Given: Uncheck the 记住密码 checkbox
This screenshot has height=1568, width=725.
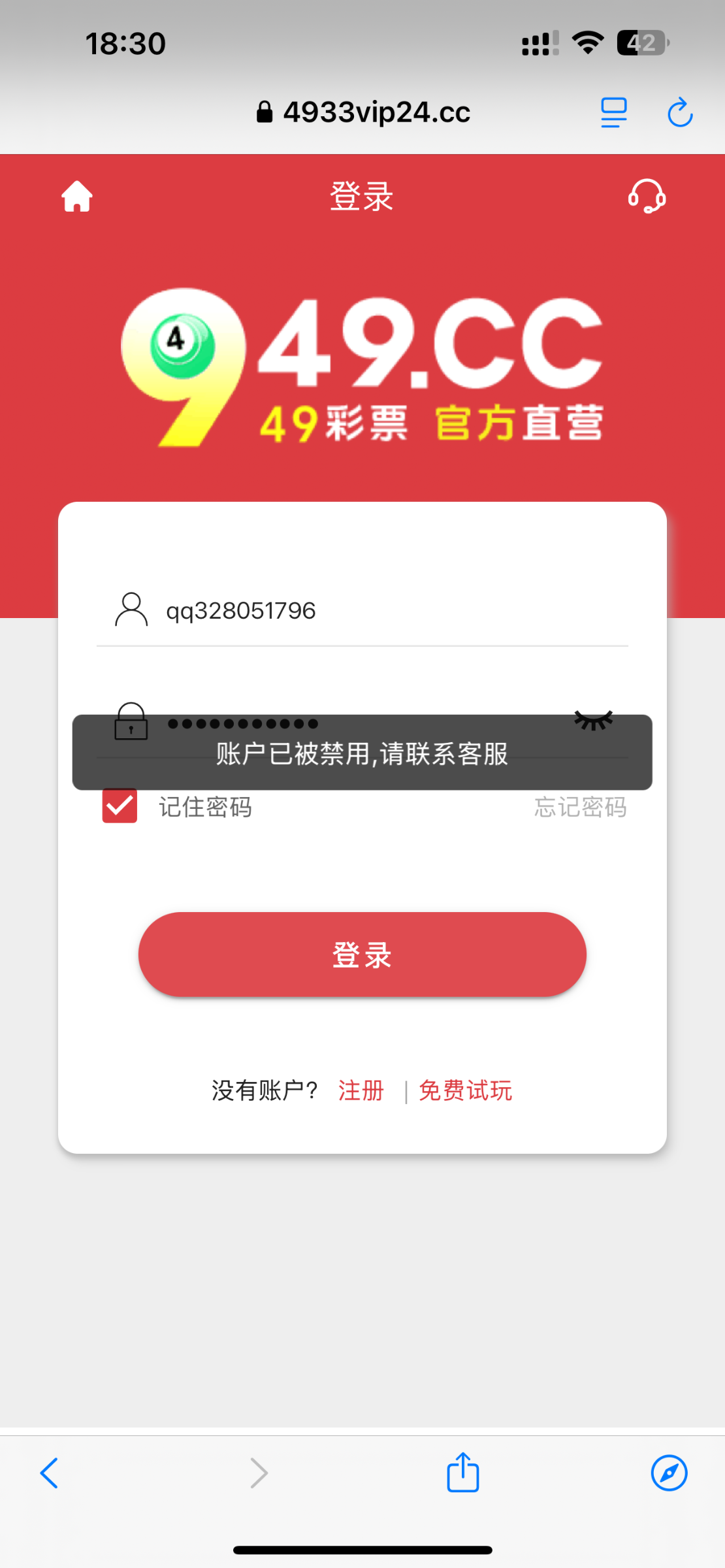Looking at the screenshot, I should click(120, 806).
